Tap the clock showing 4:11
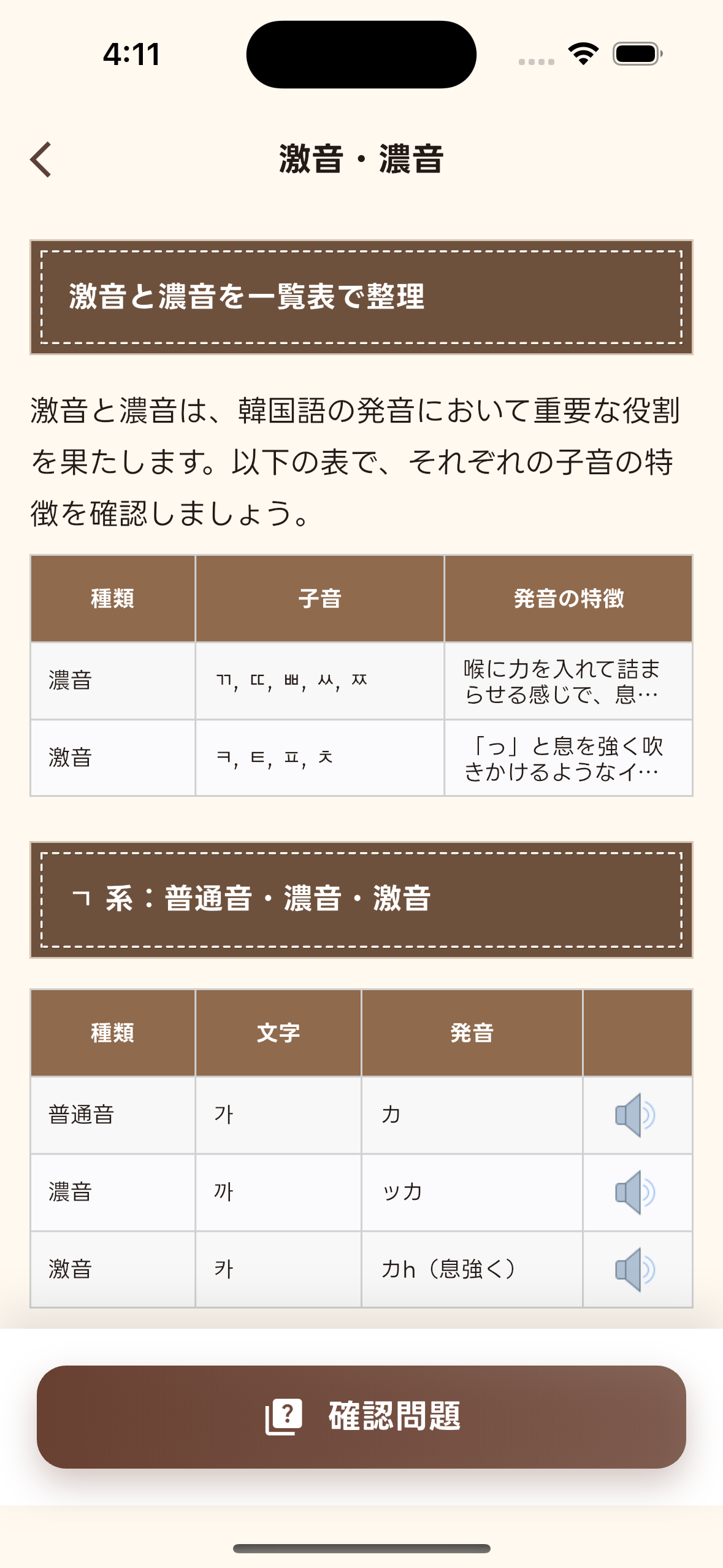This screenshot has width=723, height=1568. coord(131,54)
